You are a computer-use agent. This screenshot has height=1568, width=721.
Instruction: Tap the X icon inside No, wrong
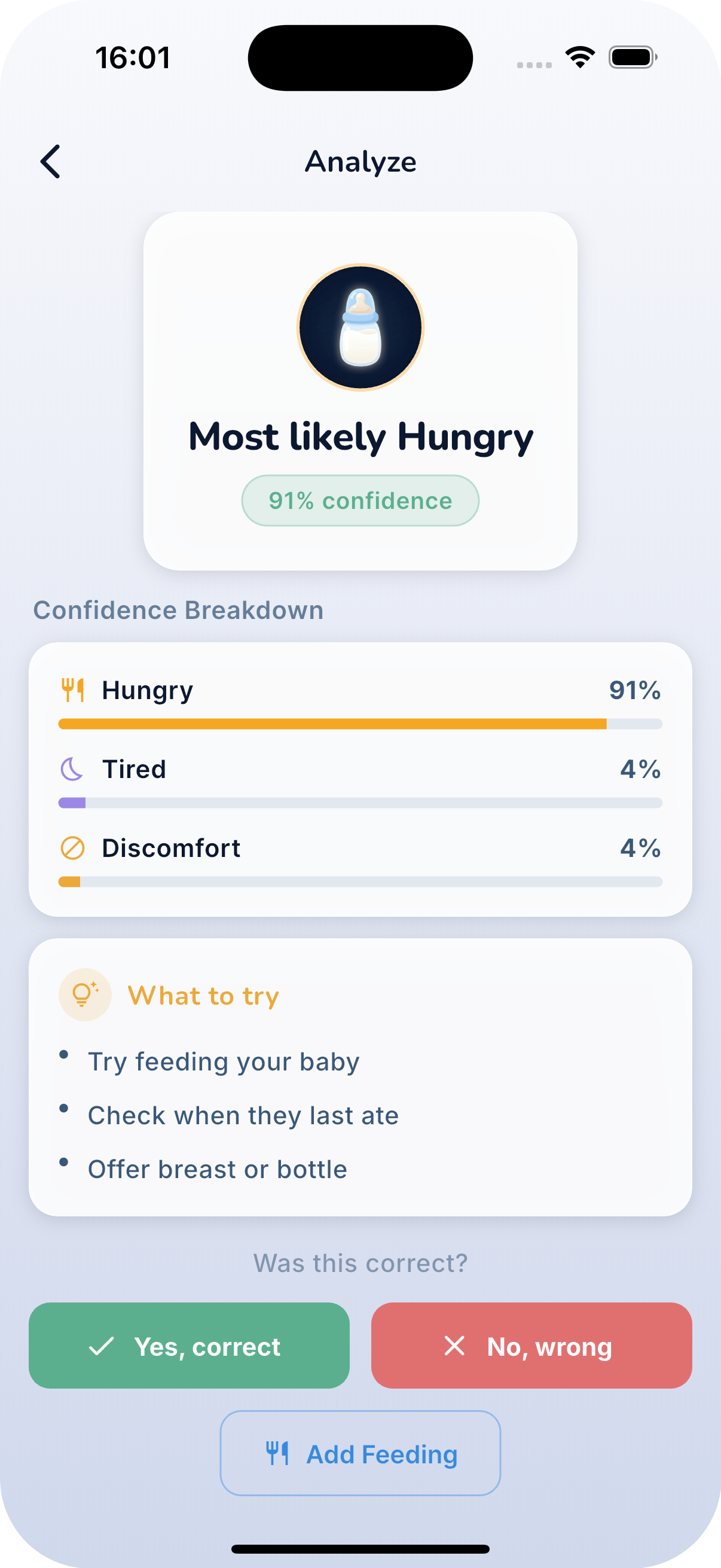[x=454, y=1347]
